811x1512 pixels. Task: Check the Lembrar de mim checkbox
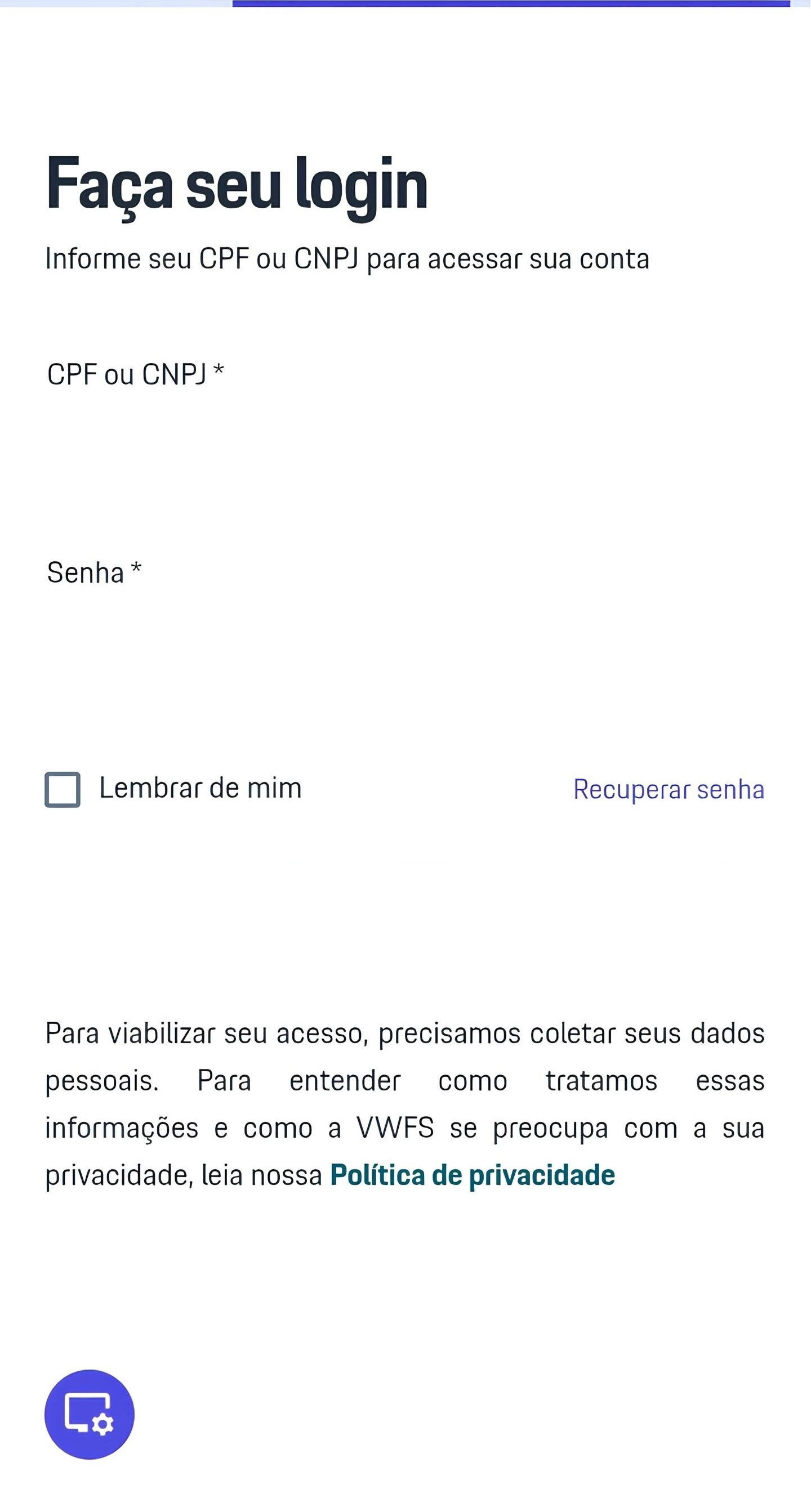tap(63, 789)
